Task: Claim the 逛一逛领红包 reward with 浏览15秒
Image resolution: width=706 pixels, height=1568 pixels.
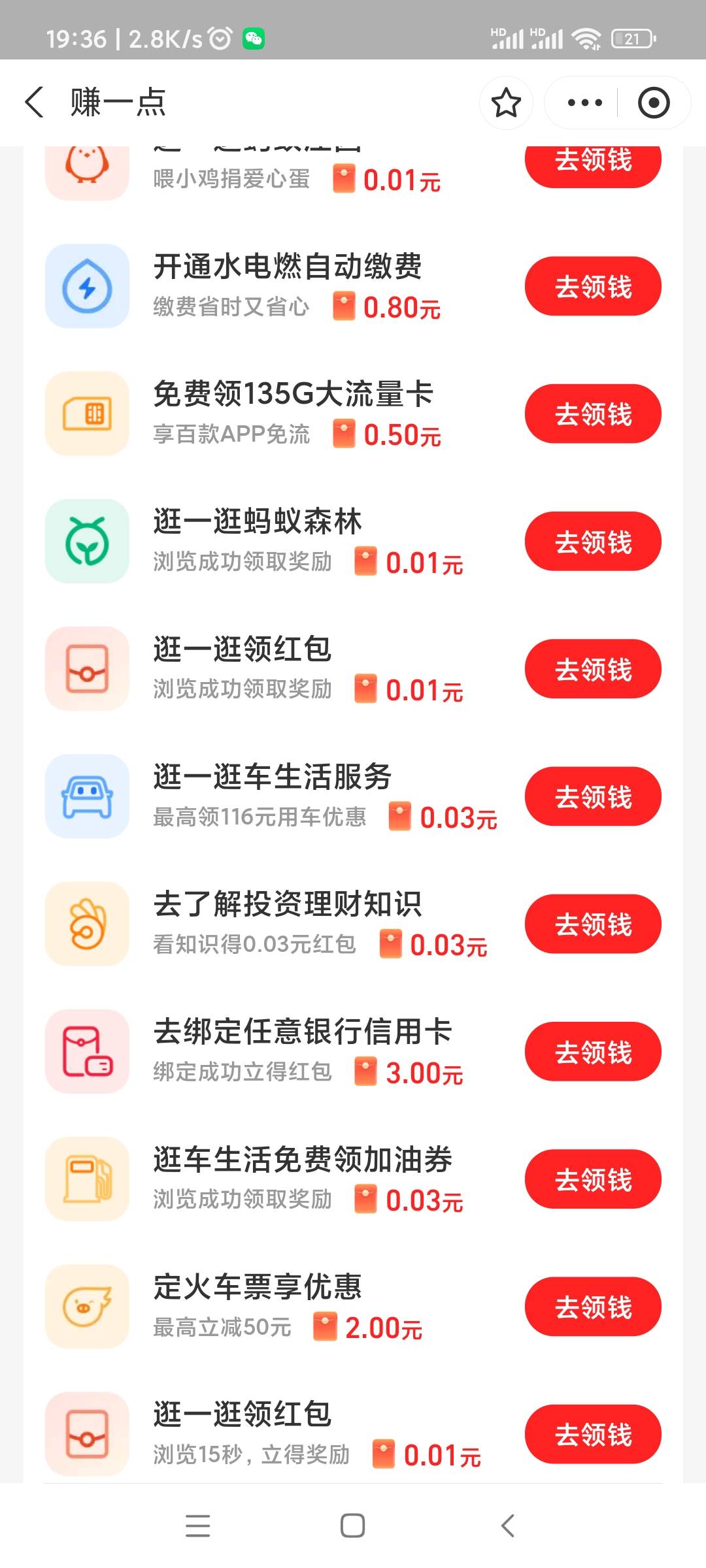Action: coord(593,1434)
